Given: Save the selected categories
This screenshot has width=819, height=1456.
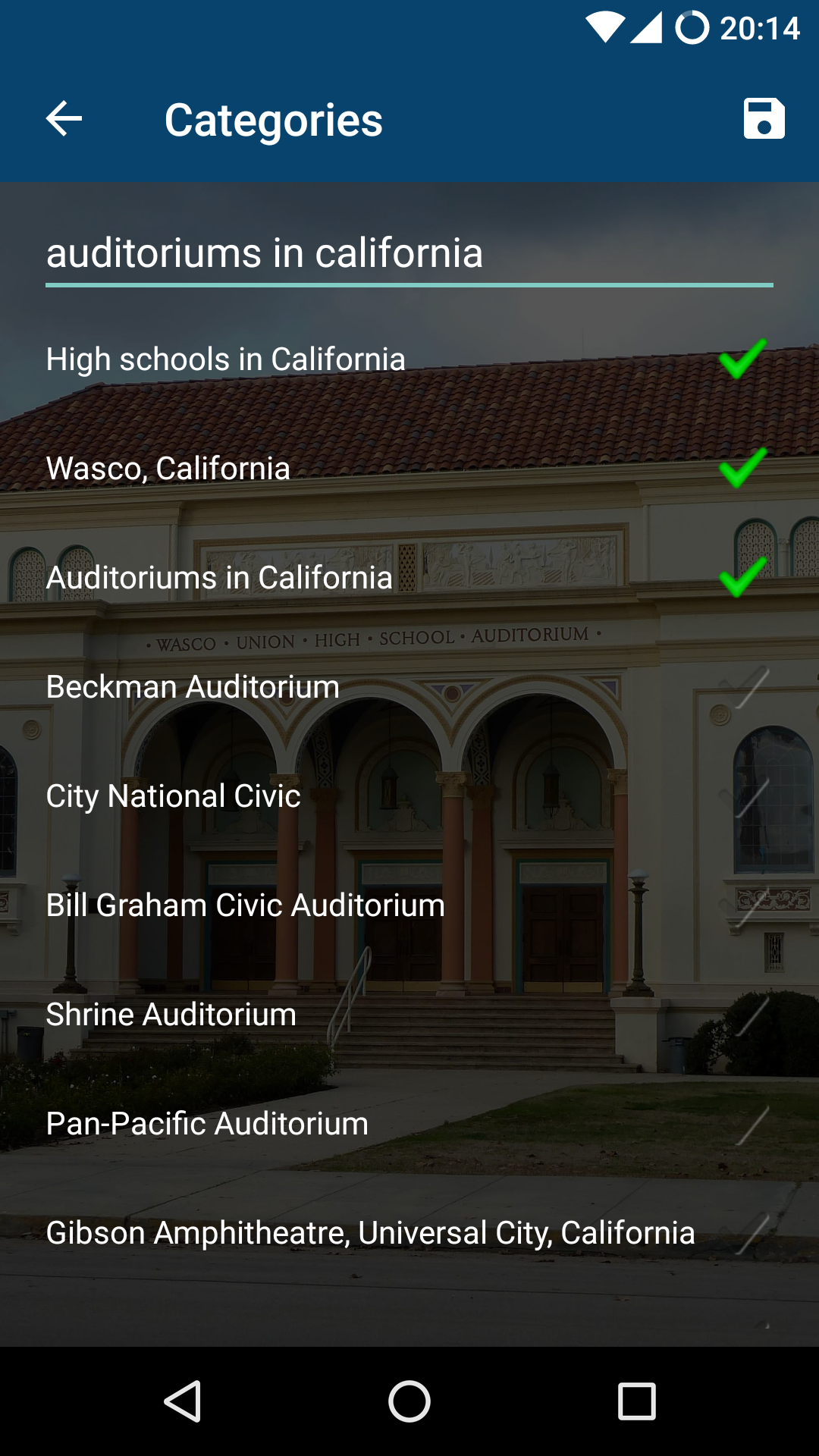Looking at the screenshot, I should [764, 119].
